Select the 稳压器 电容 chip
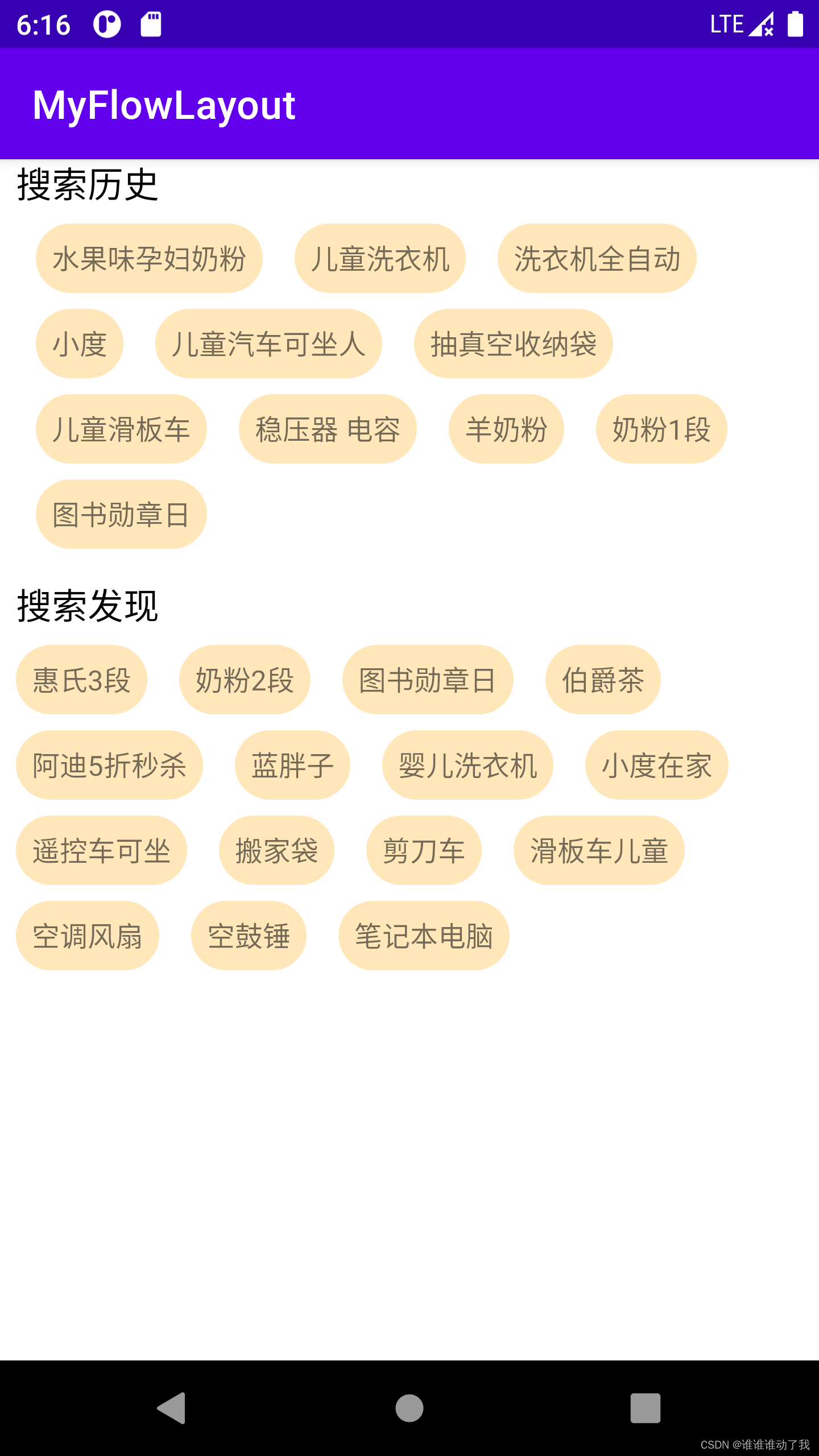Viewport: 819px width, 1456px height. (x=328, y=429)
